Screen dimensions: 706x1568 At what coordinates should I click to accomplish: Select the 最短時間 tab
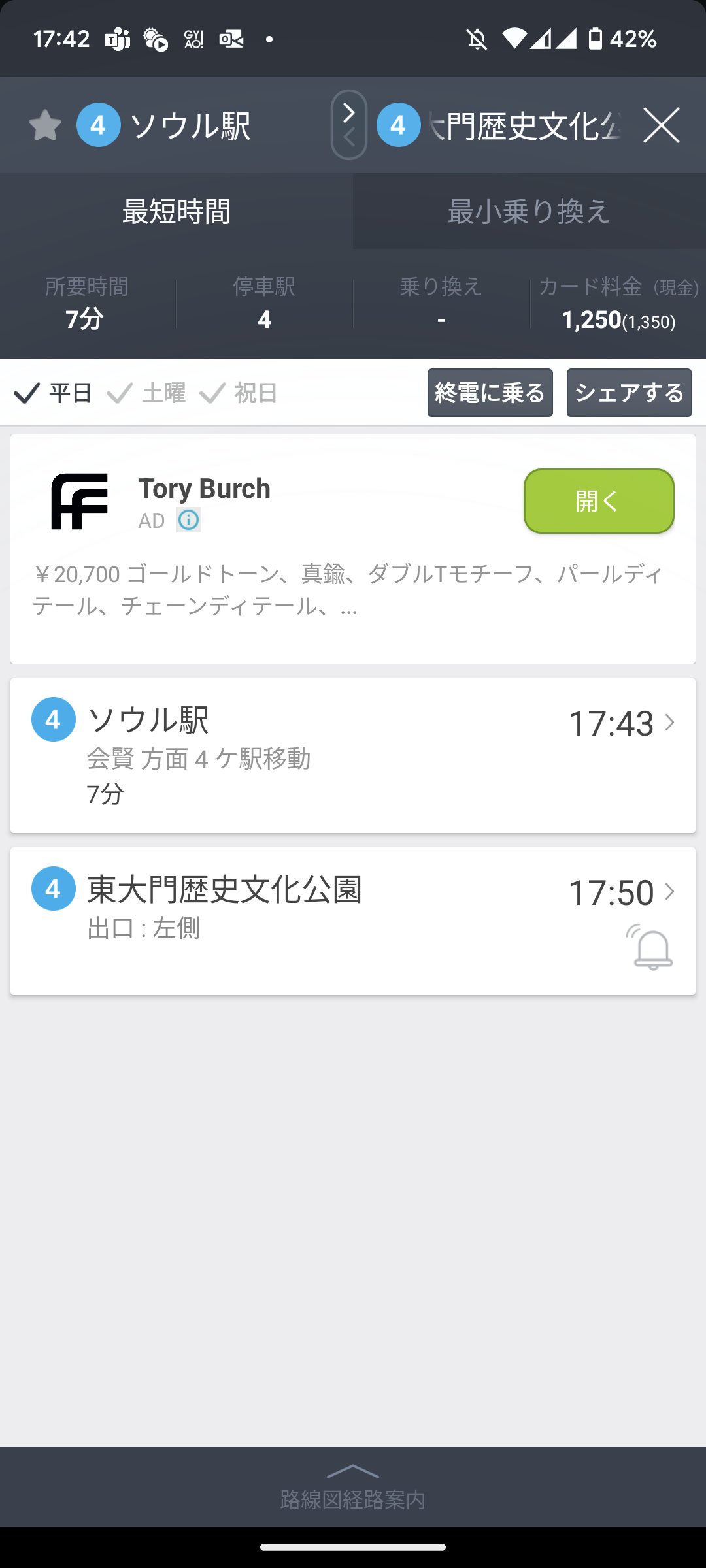pos(176,211)
